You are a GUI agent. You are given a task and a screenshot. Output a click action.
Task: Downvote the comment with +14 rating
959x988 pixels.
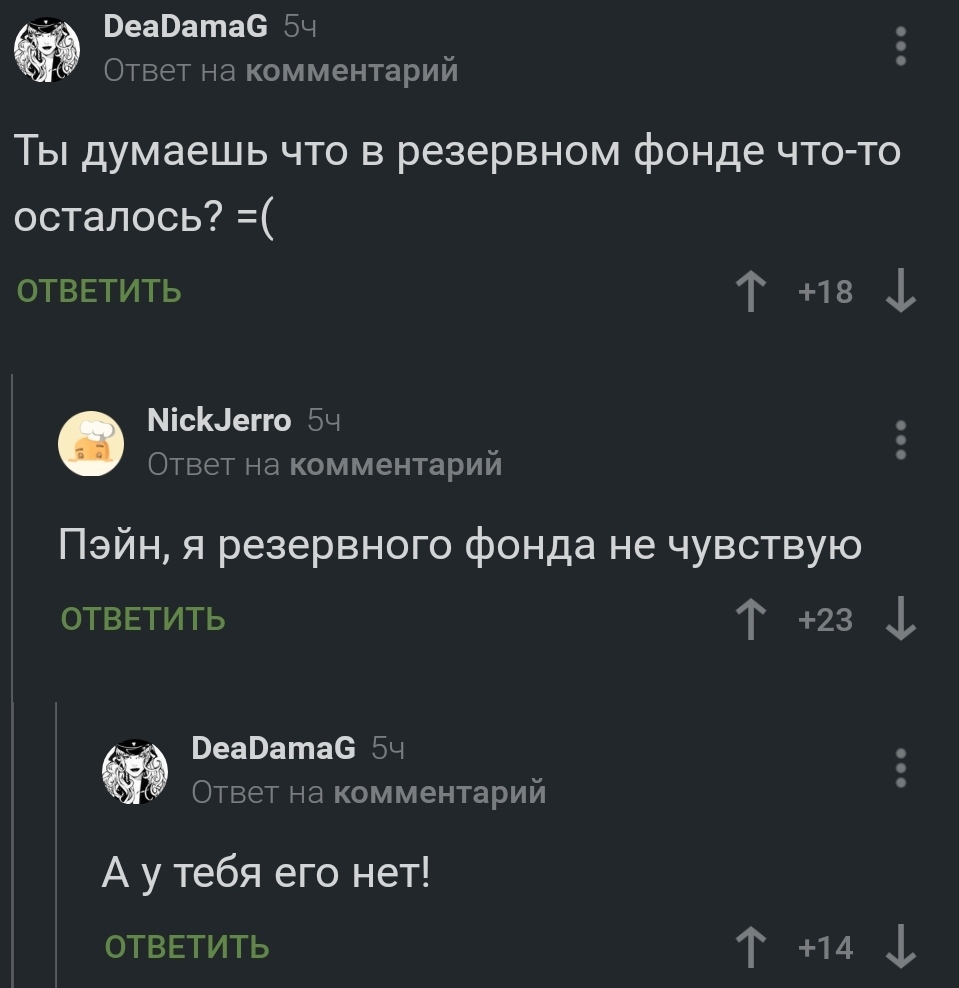900,948
